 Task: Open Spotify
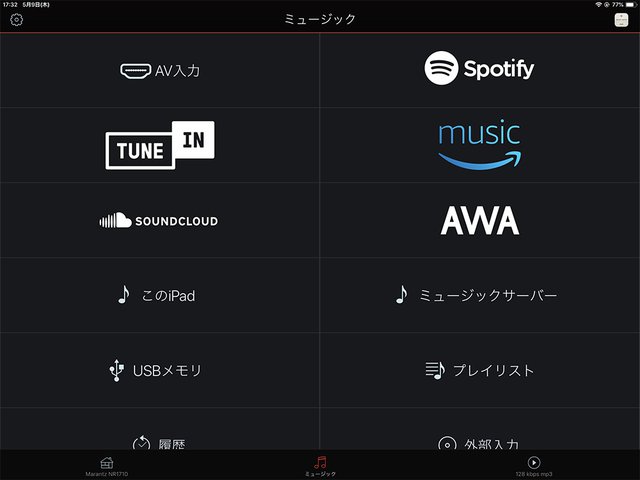[x=479, y=69]
